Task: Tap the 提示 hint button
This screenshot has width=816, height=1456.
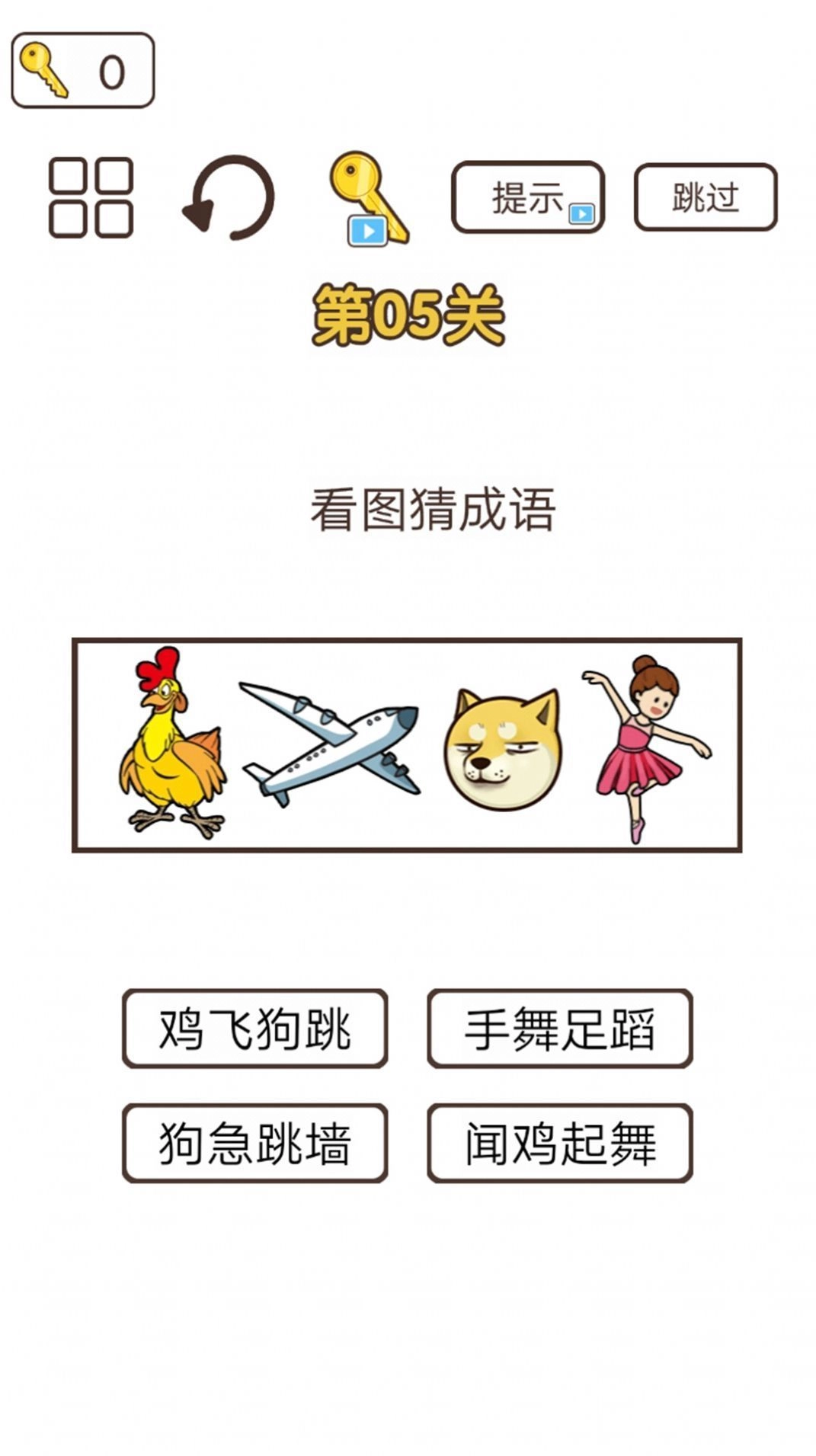Action: point(528,197)
